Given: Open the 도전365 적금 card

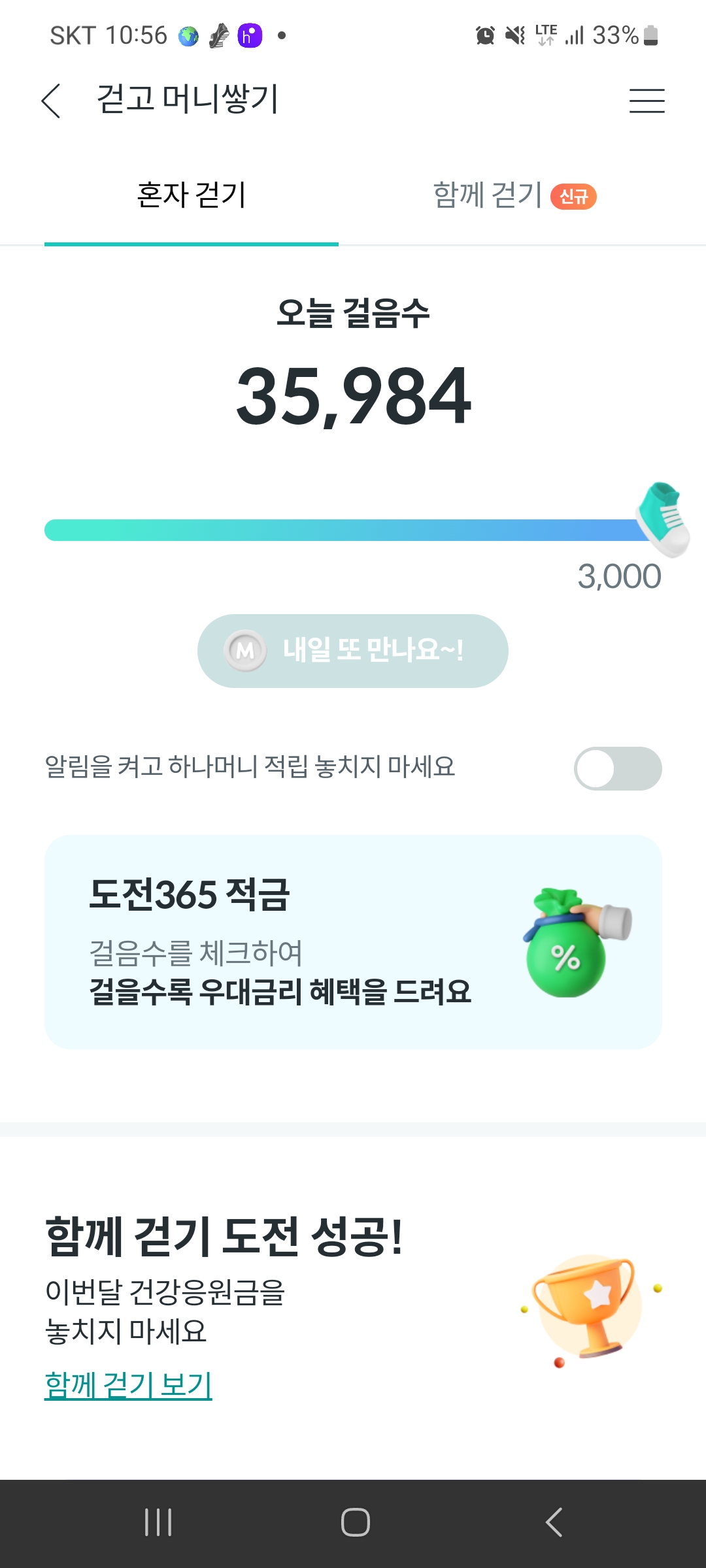Looking at the screenshot, I should pos(353,941).
